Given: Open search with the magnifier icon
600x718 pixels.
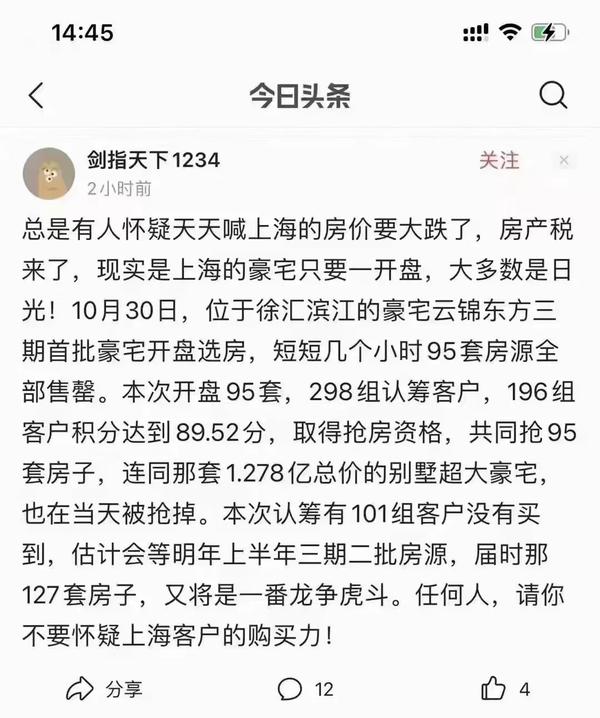Looking at the screenshot, I should [x=553, y=95].
